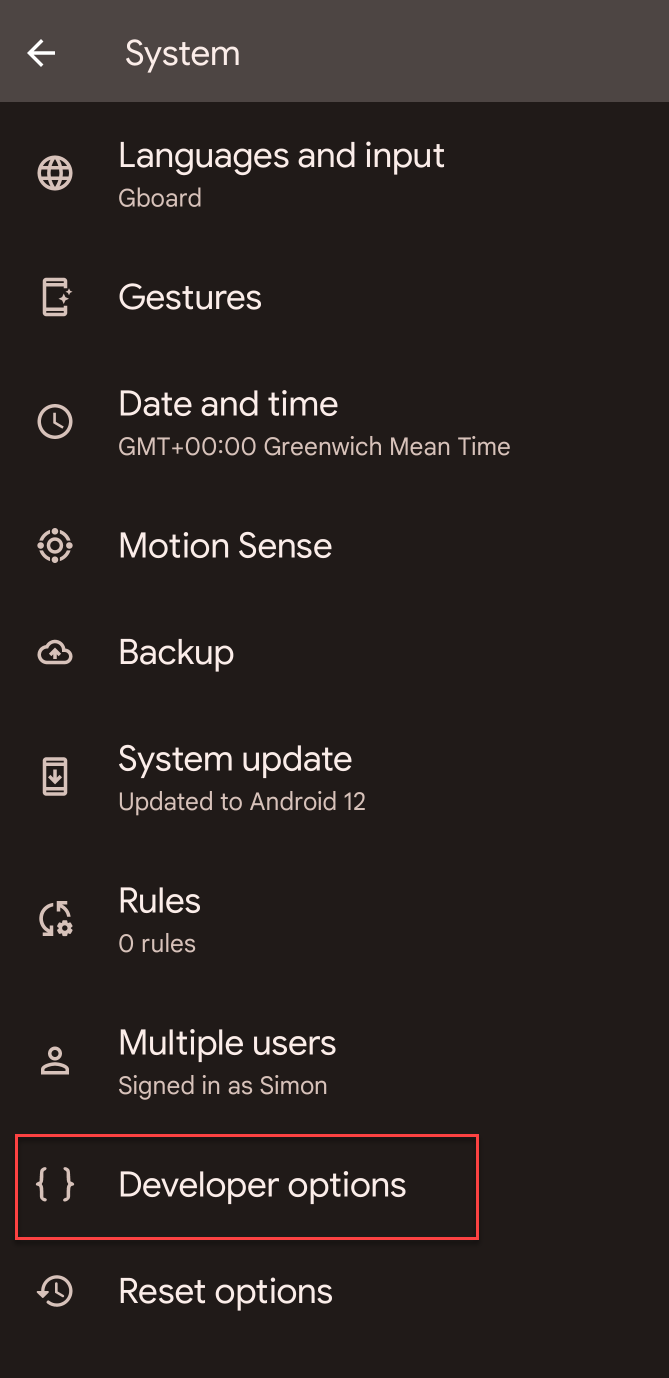Go back from System settings
669x1378 pixels.
point(42,53)
